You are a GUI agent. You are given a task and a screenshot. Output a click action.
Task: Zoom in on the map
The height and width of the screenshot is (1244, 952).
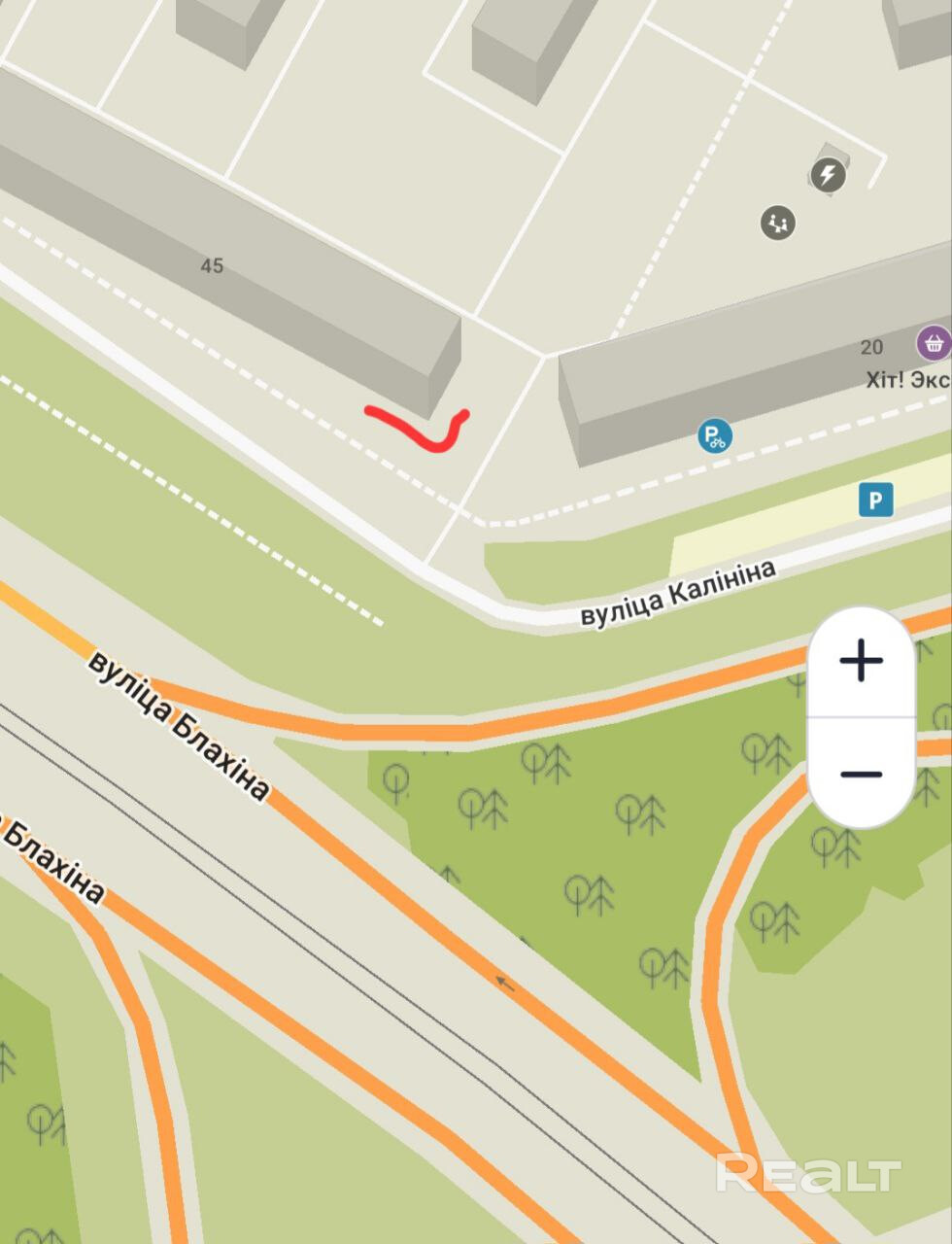click(861, 662)
